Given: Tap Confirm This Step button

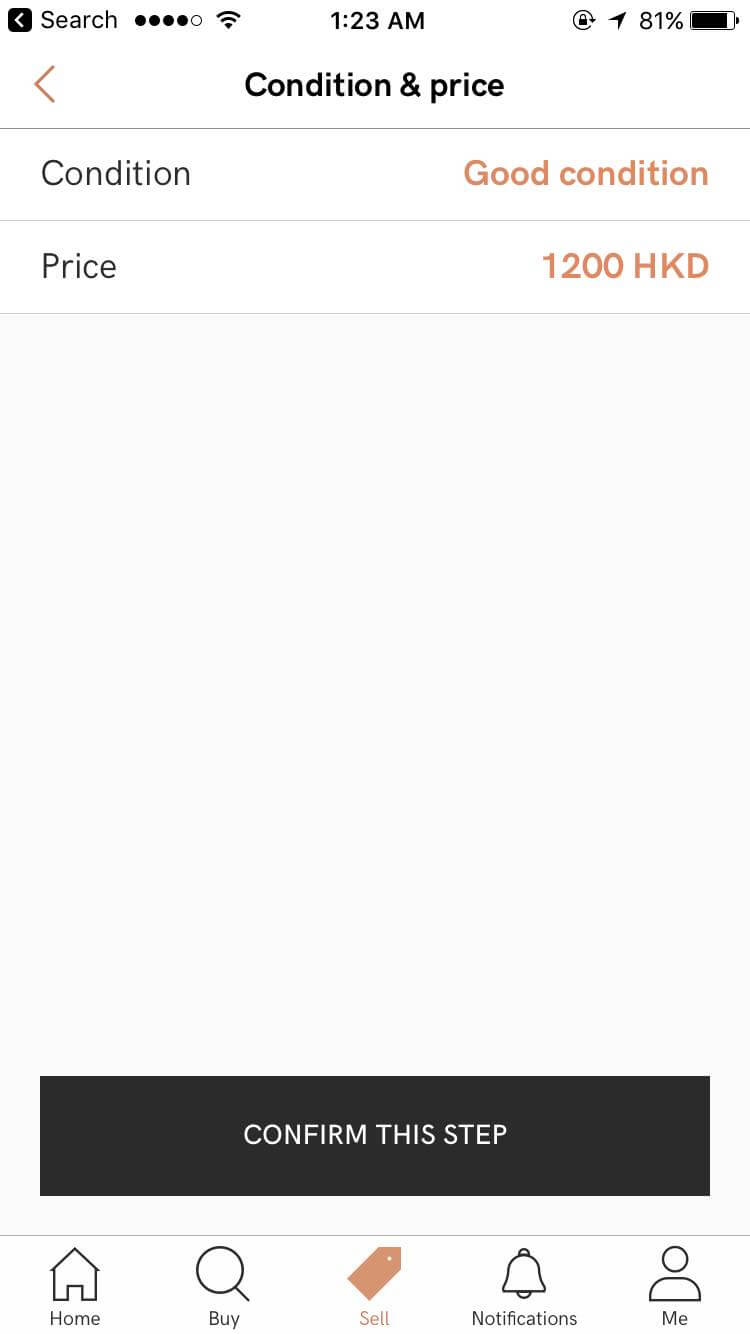Looking at the screenshot, I should click(375, 1135).
